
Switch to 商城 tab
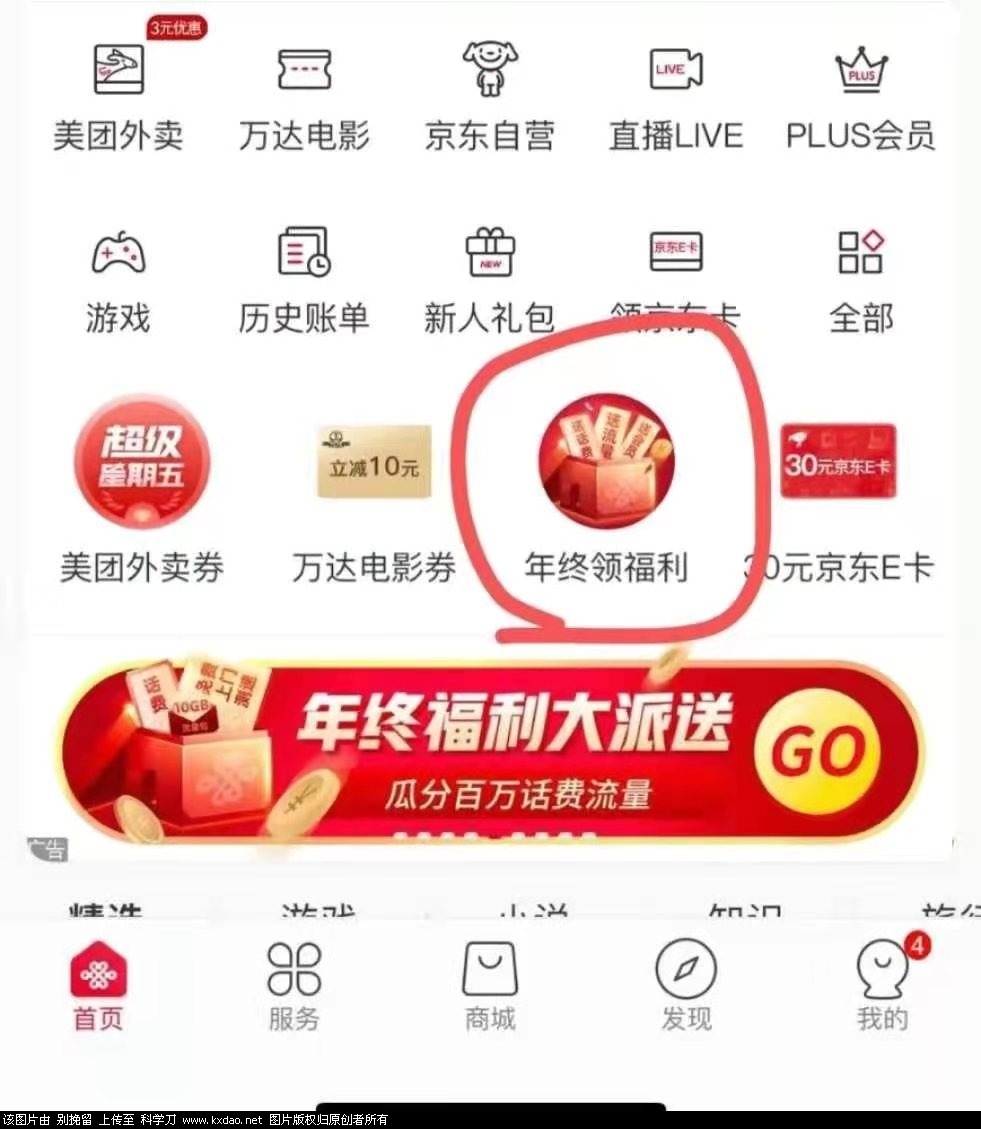[x=490, y=985]
